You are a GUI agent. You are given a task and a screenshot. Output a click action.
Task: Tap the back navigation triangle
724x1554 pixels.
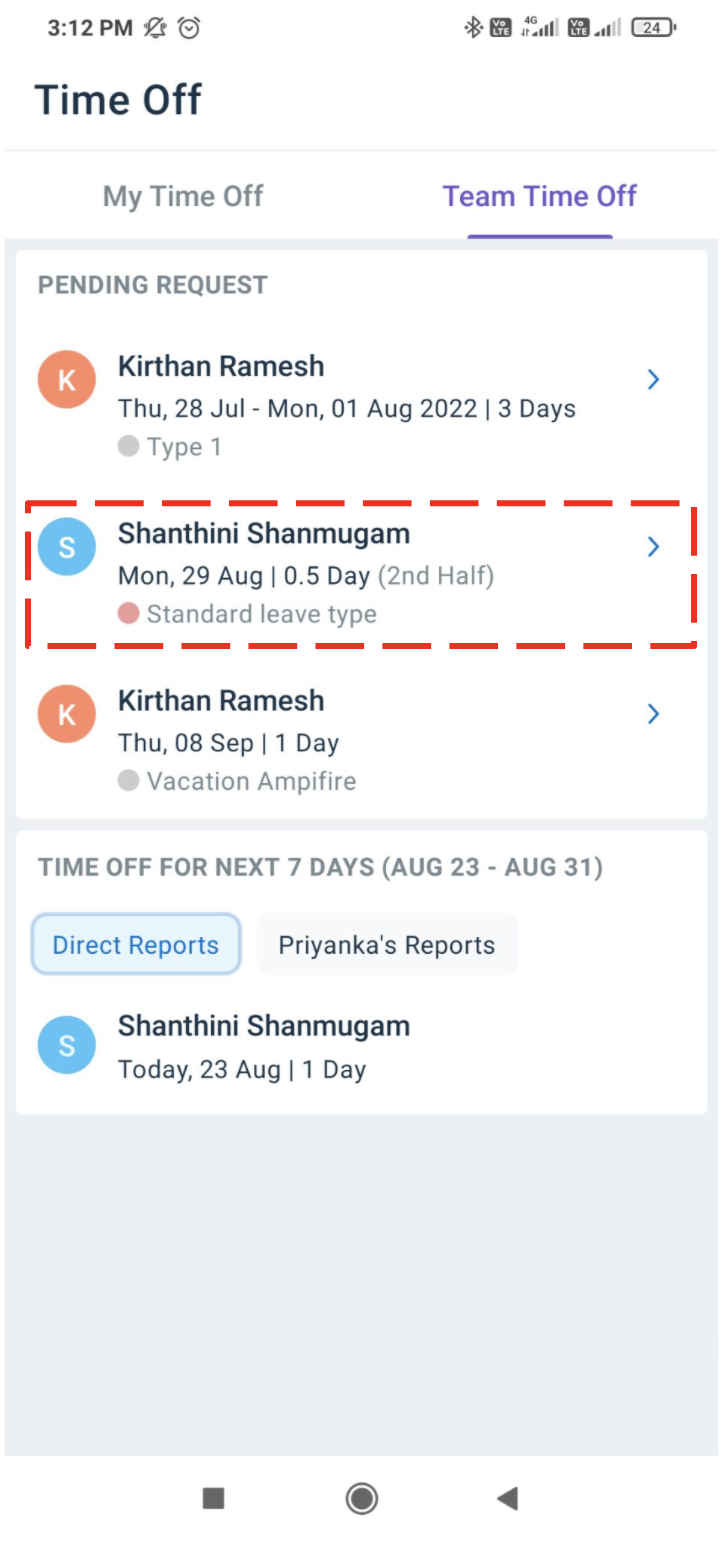pyautogui.click(x=507, y=1498)
